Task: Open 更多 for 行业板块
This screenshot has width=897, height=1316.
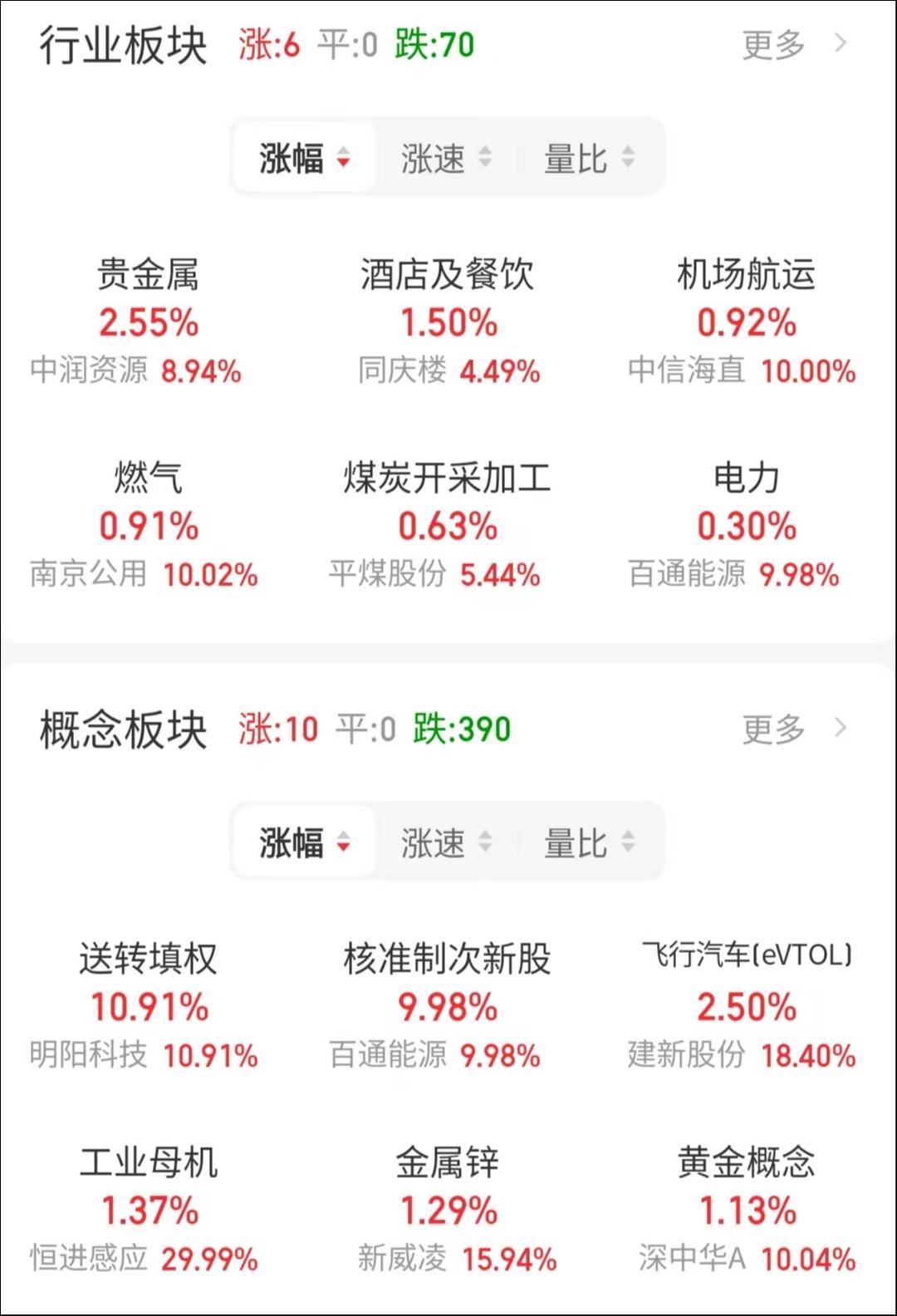Action: point(793,45)
